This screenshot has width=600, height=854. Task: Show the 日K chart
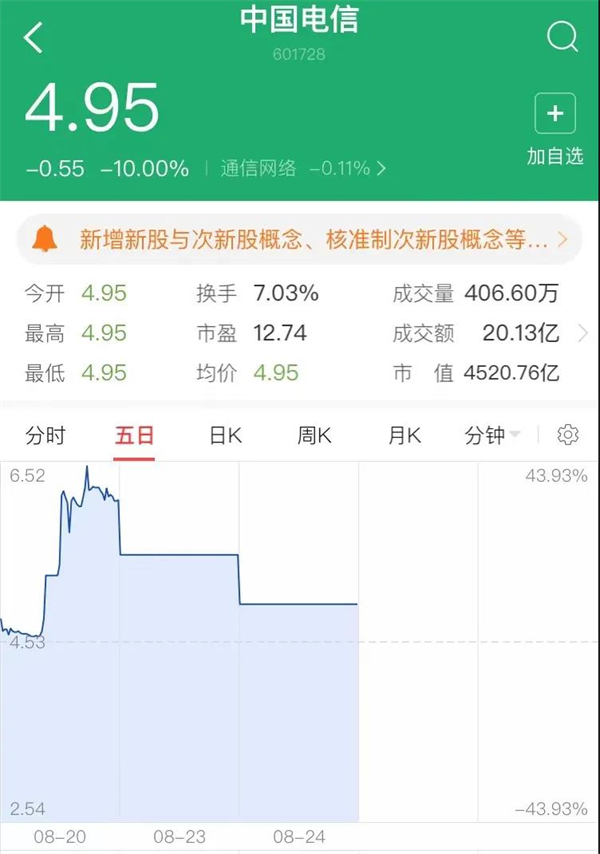pos(225,435)
